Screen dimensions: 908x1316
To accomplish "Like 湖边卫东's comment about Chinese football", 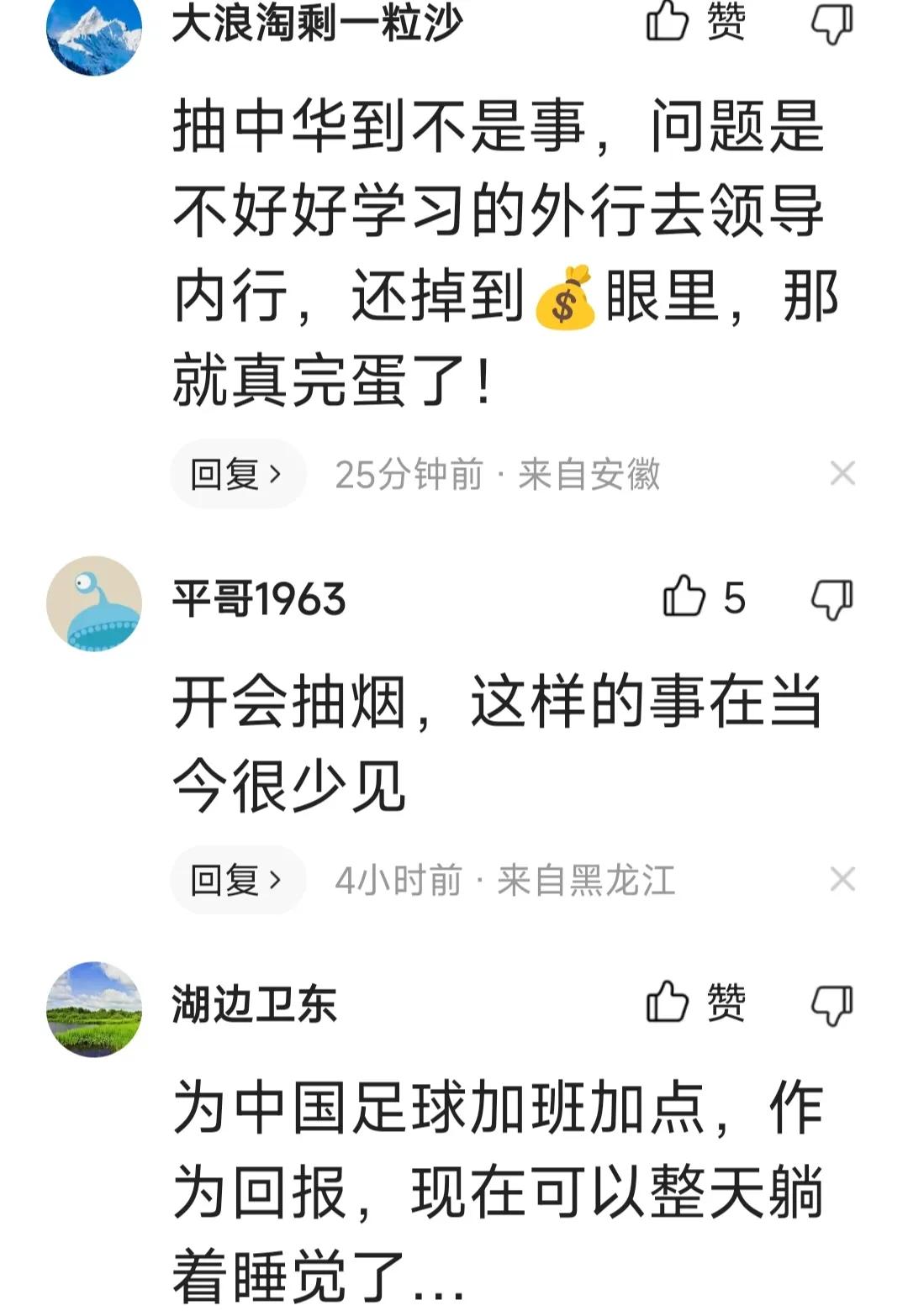I will pyautogui.click(x=668, y=1001).
